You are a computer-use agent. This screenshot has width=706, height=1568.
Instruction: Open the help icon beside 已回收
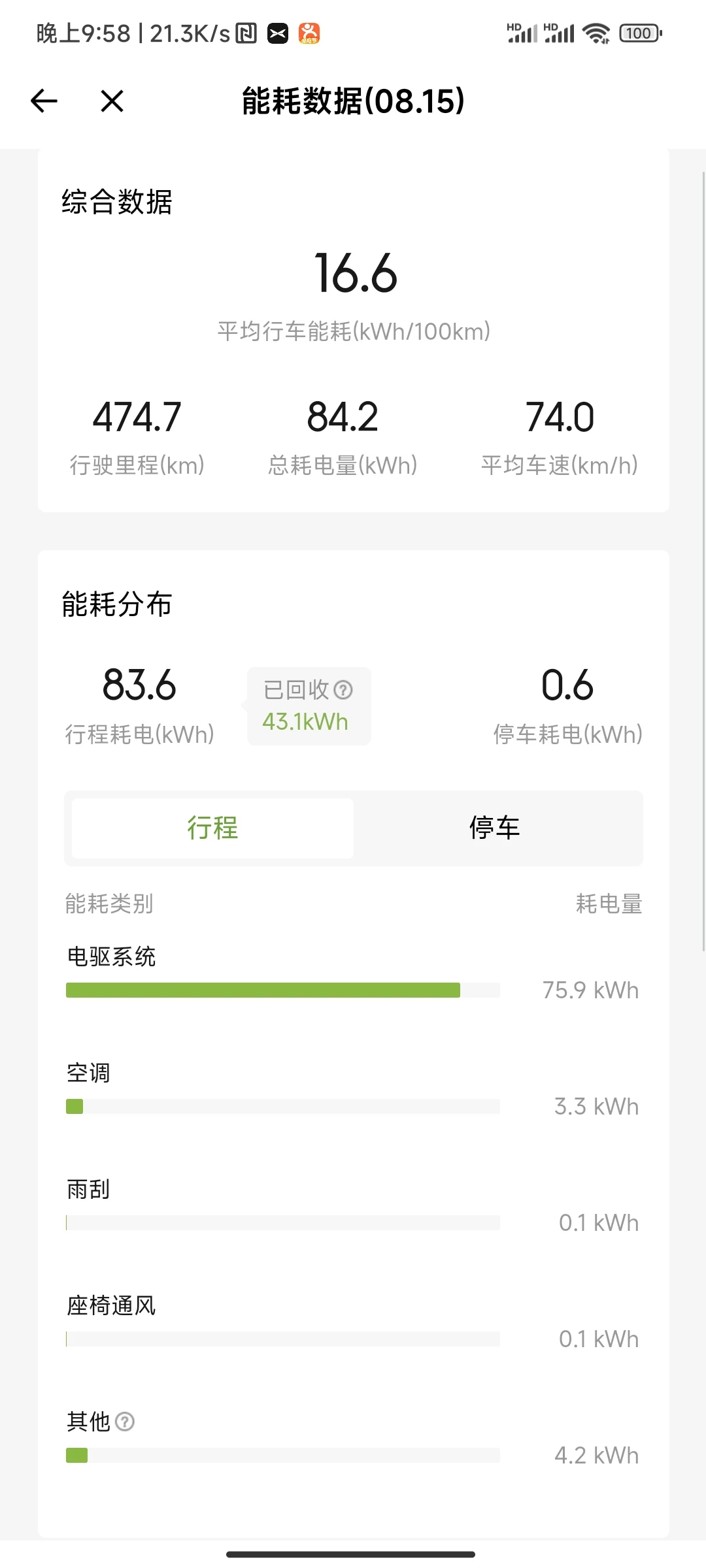(343, 690)
